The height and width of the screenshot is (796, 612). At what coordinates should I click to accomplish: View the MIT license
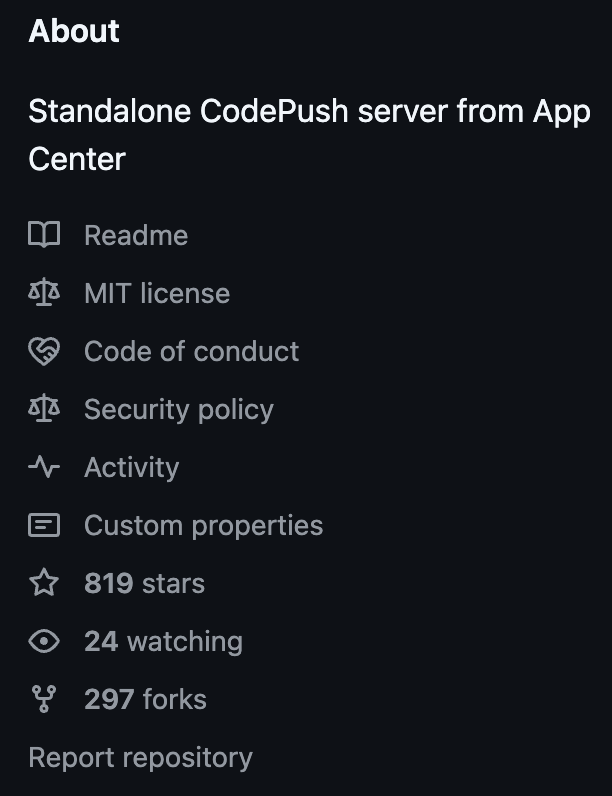click(x=156, y=293)
